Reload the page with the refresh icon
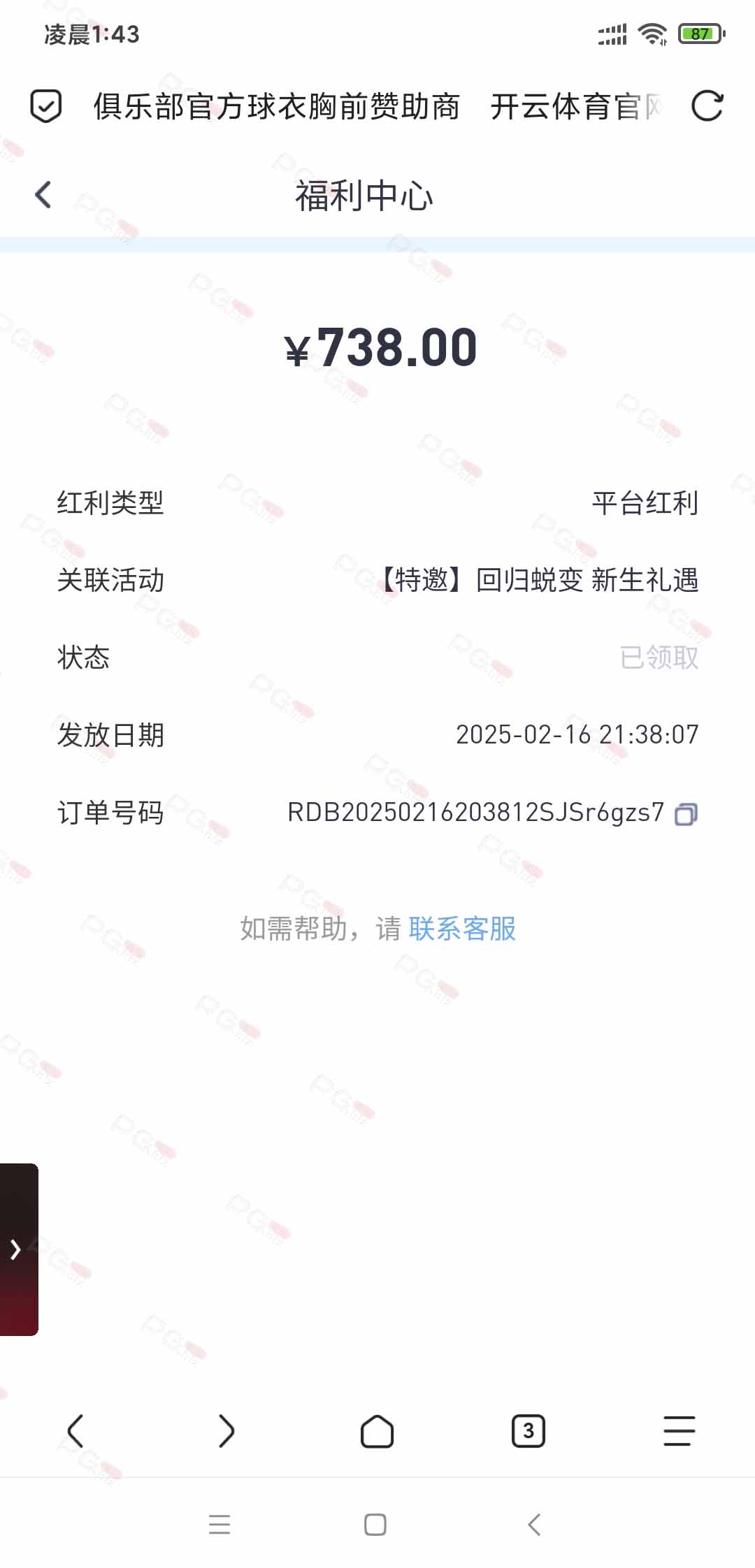Image resolution: width=755 pixels, height=1568 pixels. 707,106
